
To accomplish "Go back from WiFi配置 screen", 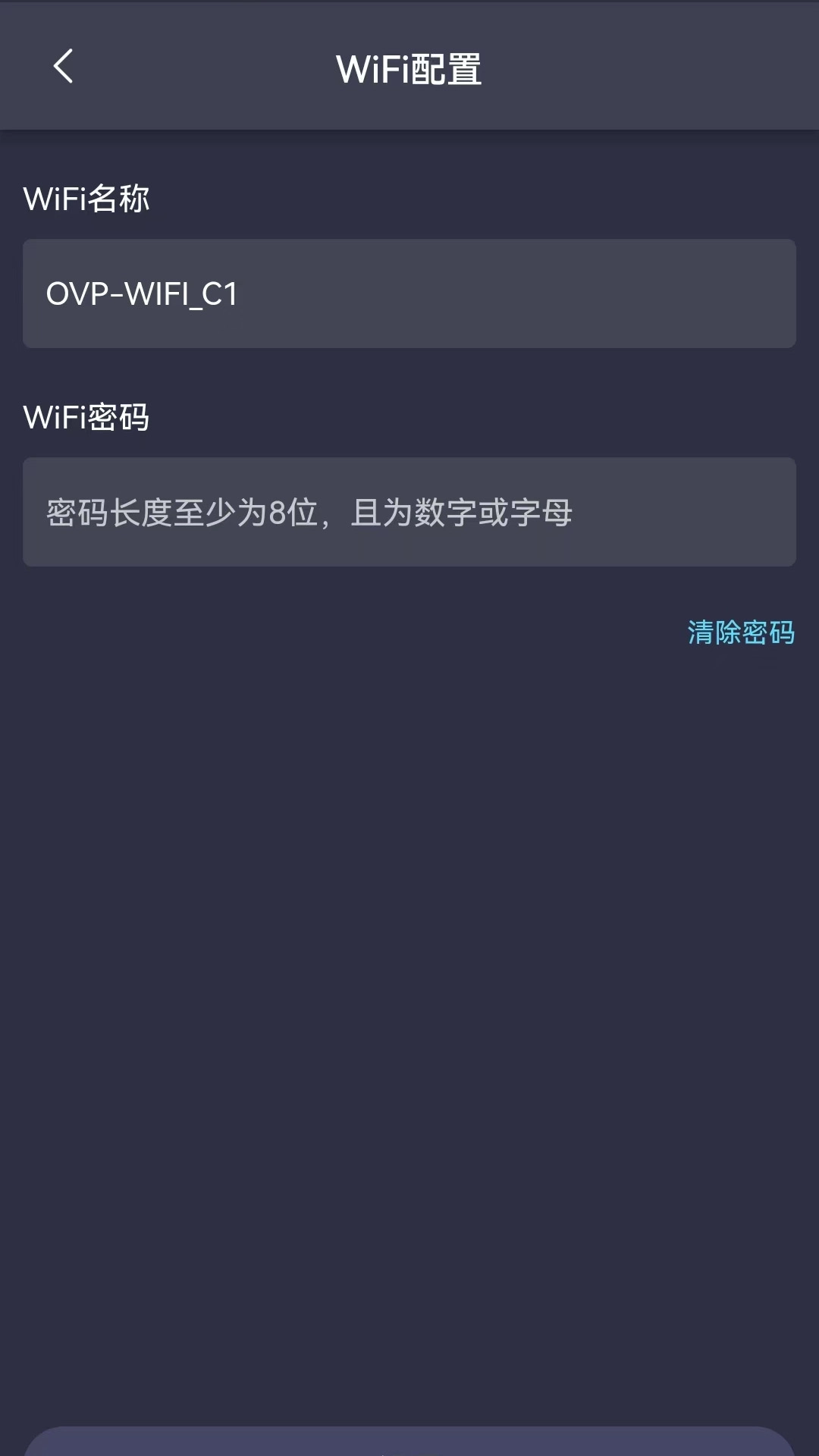I will (x=64, y=67).
